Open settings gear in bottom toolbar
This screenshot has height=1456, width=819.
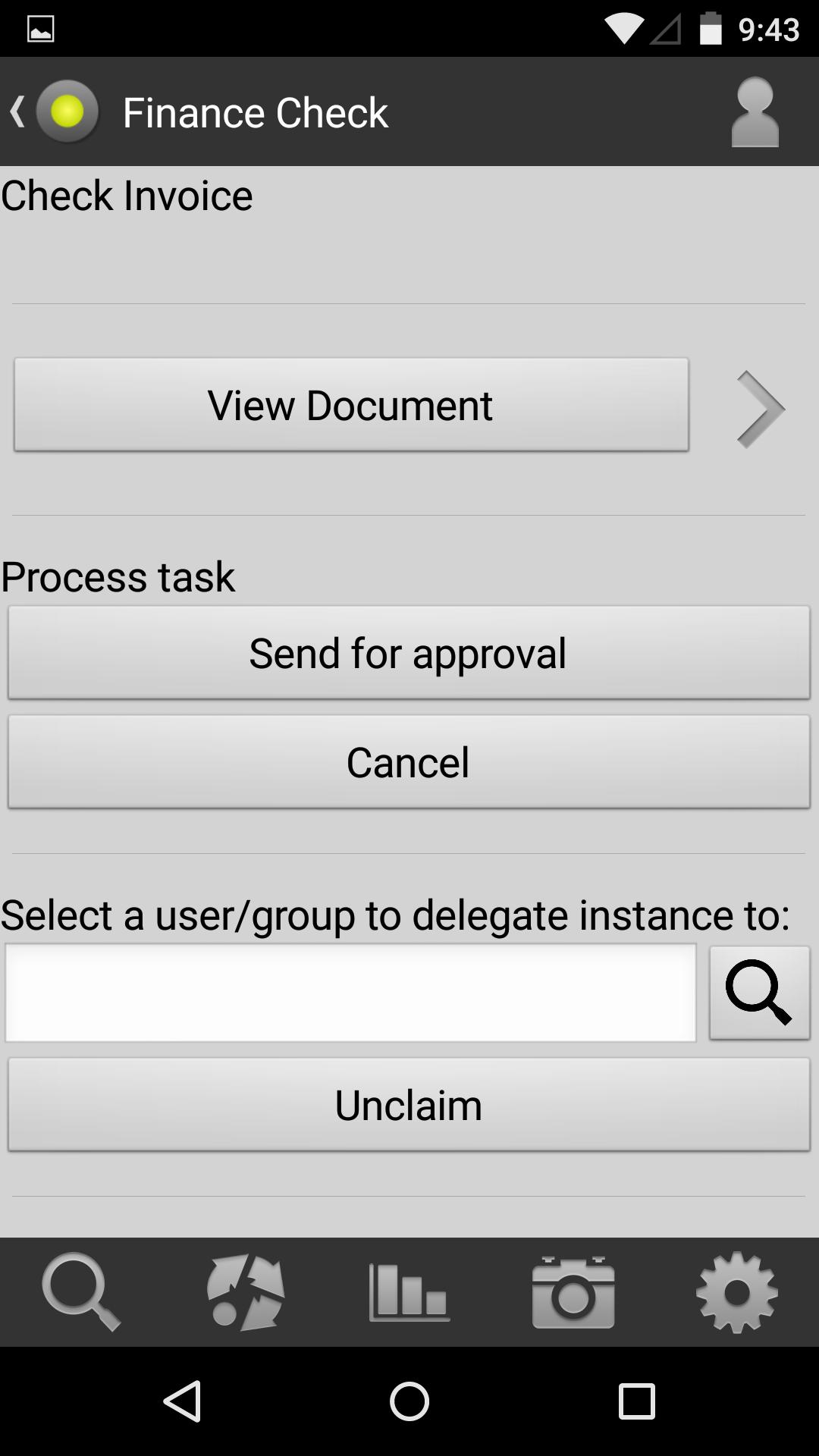tap(736, 1292)
